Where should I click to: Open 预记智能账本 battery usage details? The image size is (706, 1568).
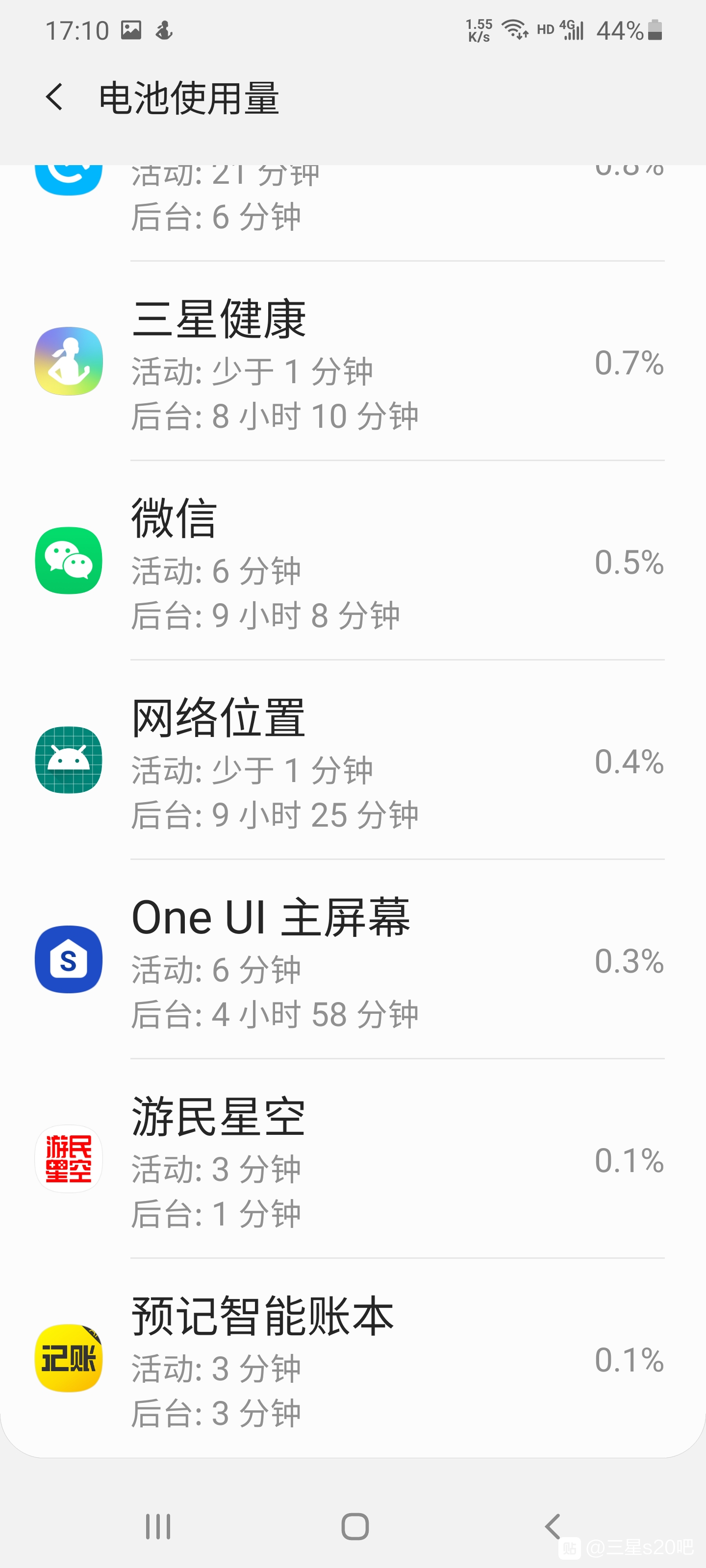click(353, 1358)
